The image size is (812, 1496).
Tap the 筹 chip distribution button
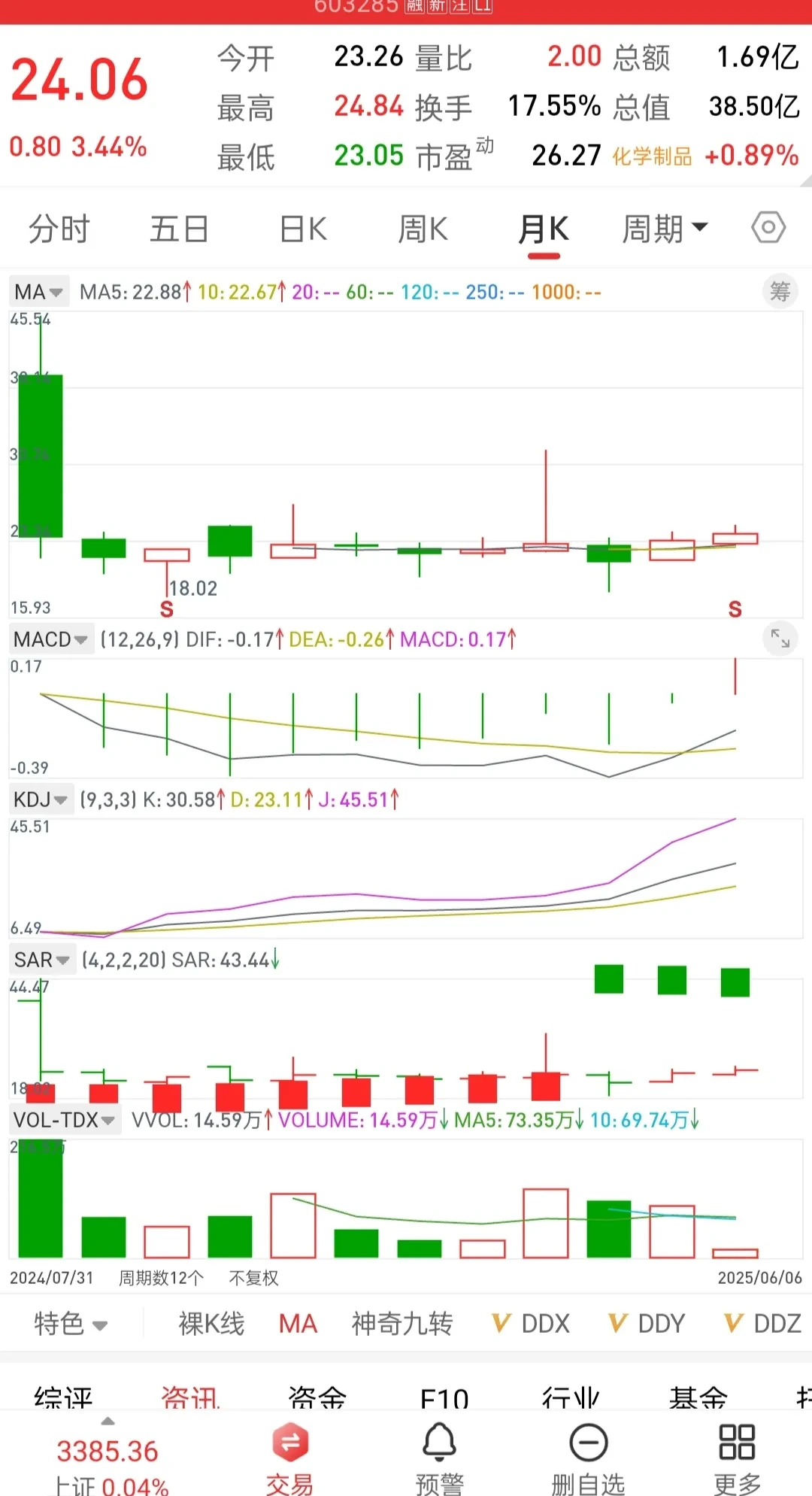pos(780,291)
